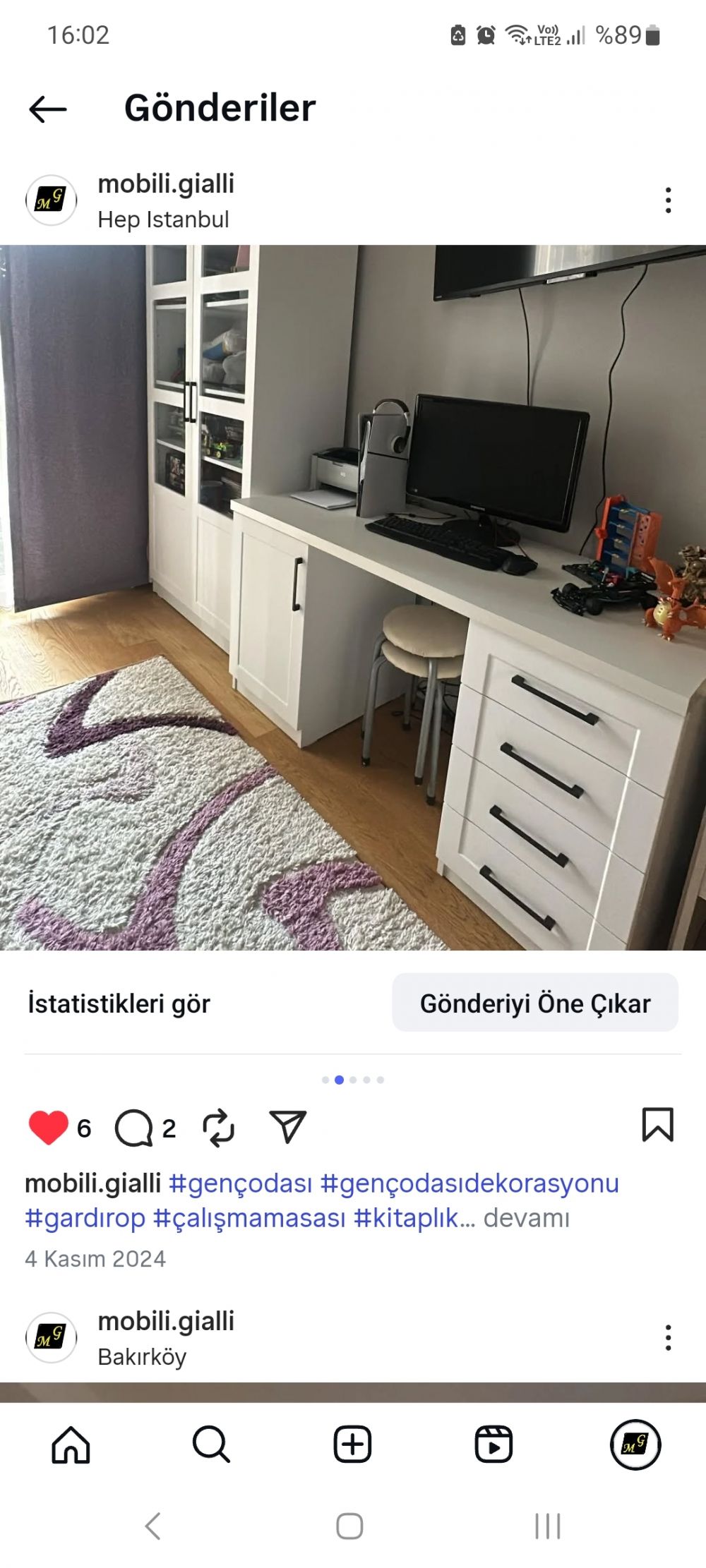706x1568 pixels.
Task: Open İstatistikleri gör
Action: click(x=119, y=1003)
